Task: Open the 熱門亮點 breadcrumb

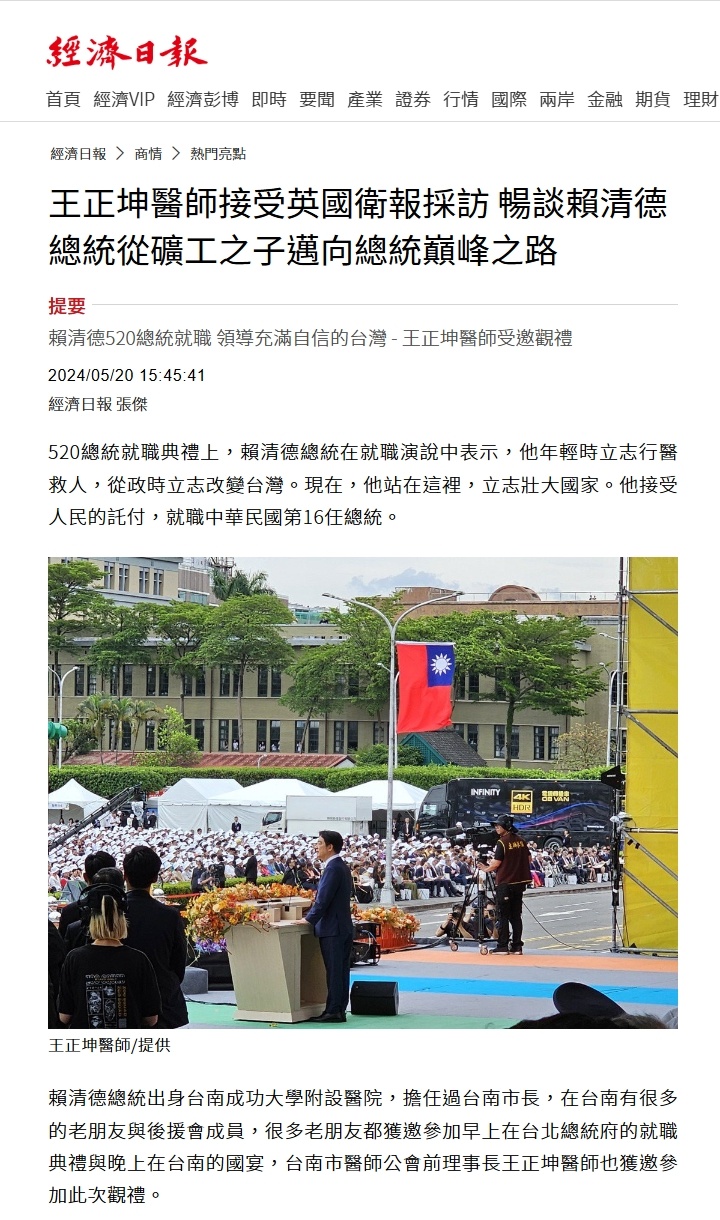Action: (x=218, y=154)
